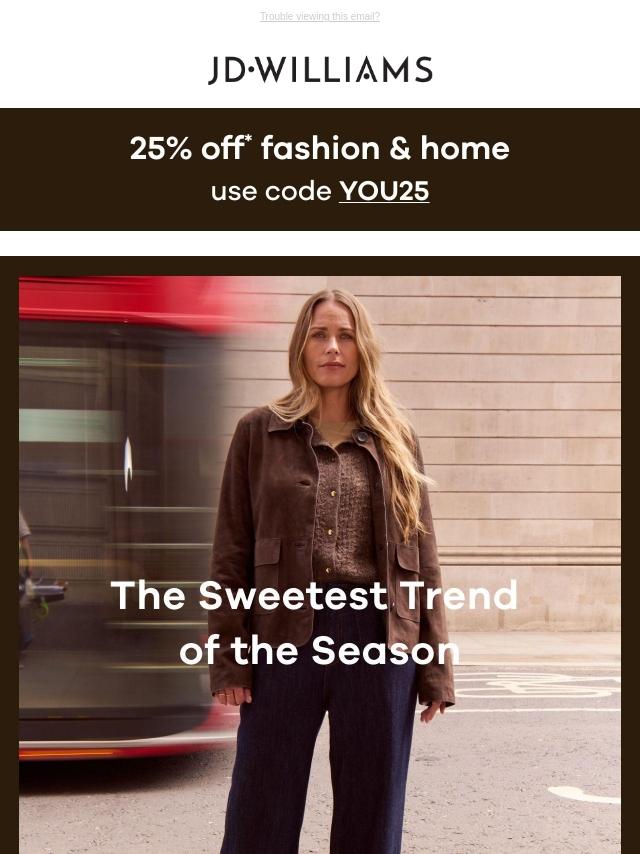Tap the JD Williams header logo
640x854 pixels.
click(320, 70)
